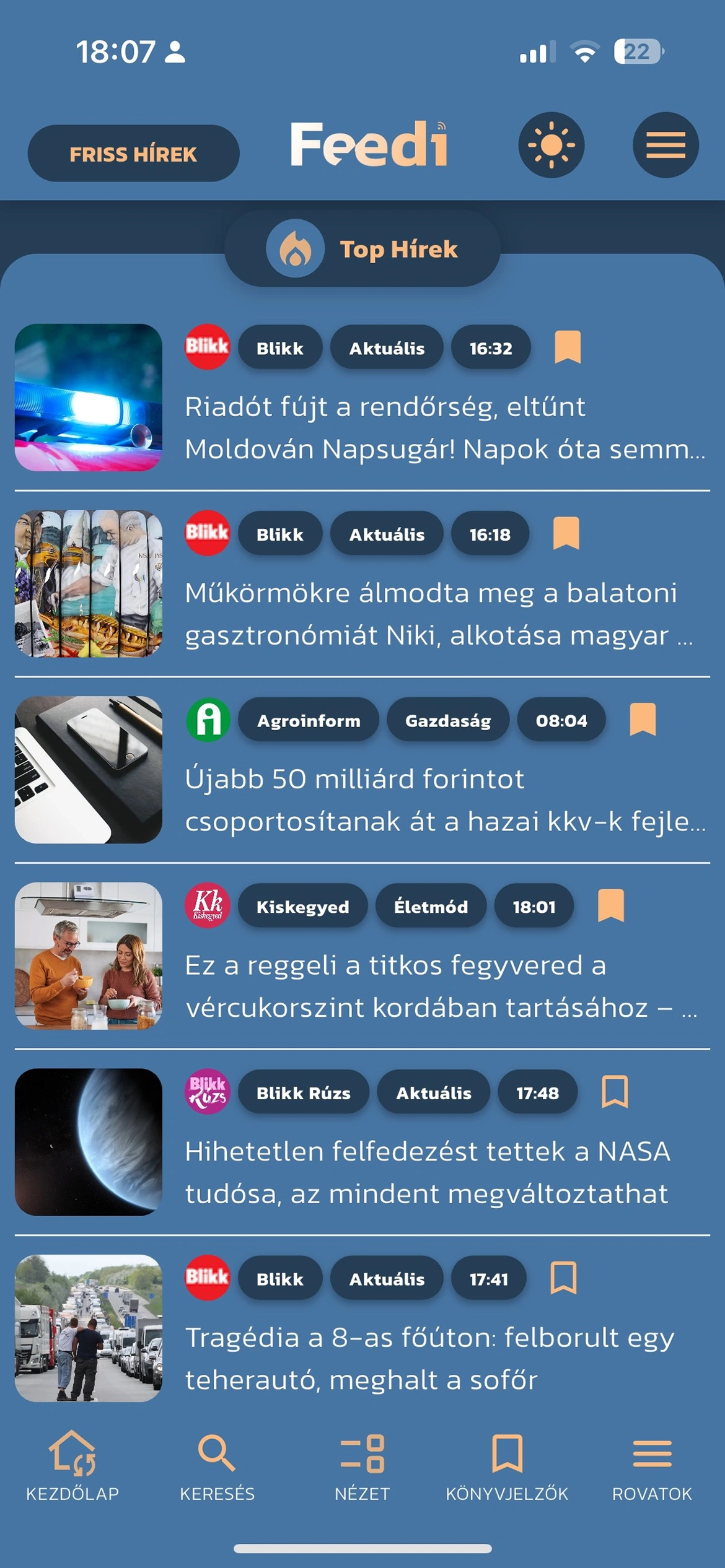Remove bookmark from the Moldován Napsugár article

pos(567,347)
